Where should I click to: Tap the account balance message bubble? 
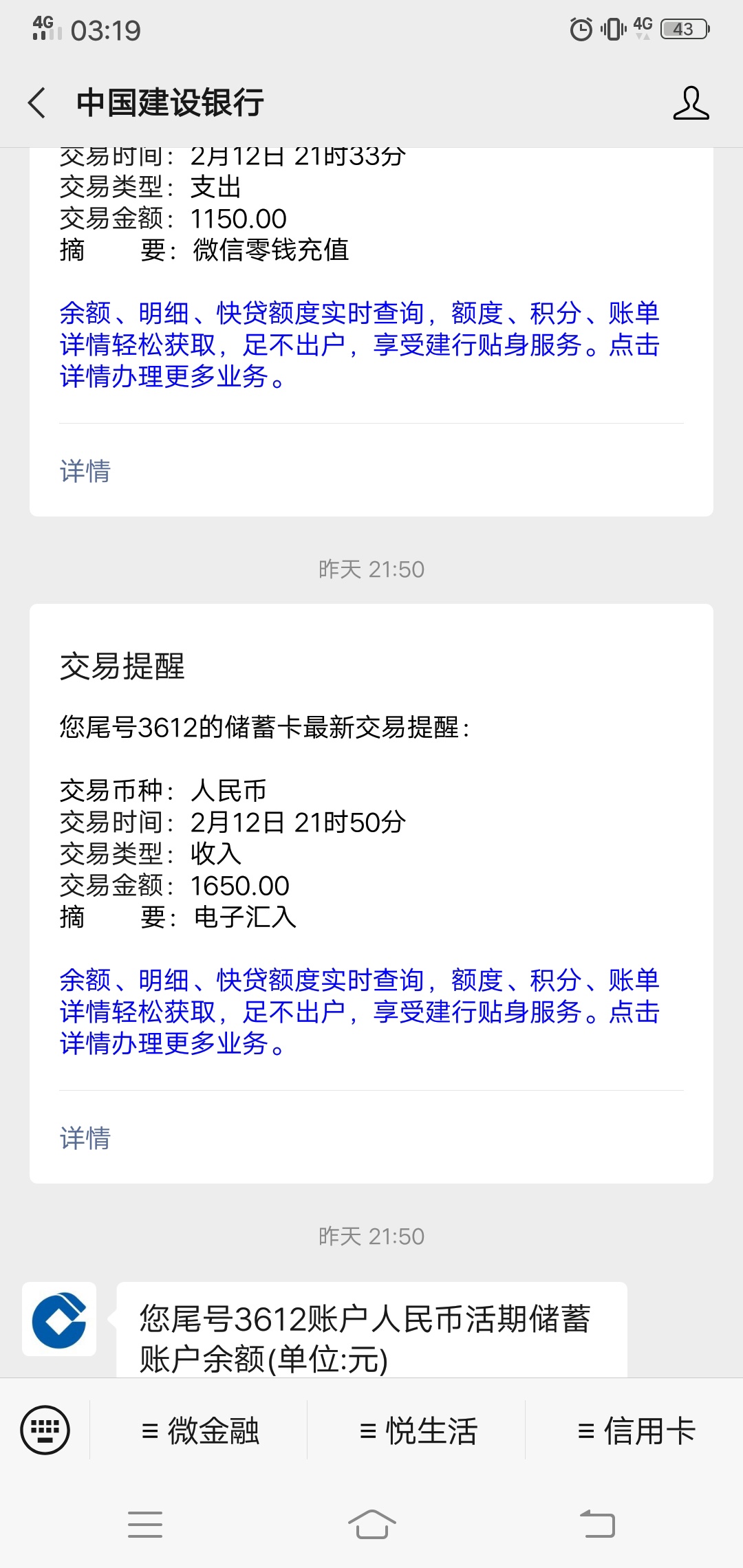click(371, 1330)
